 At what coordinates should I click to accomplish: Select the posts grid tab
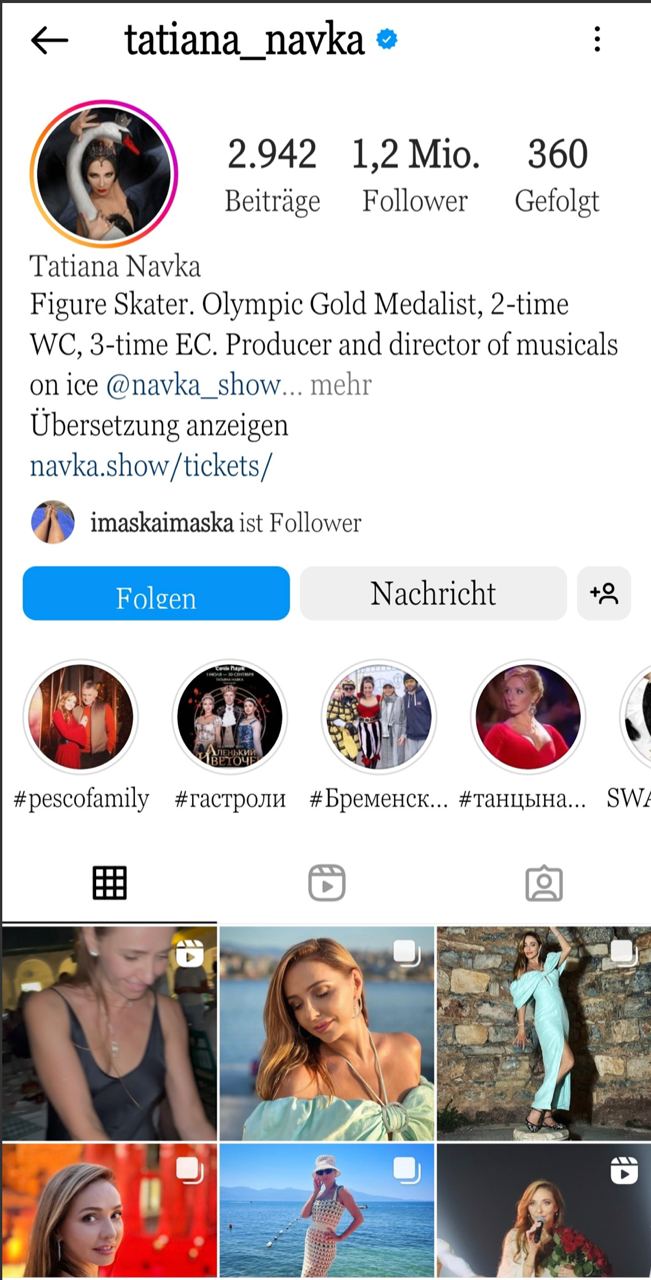click(109, 883)
